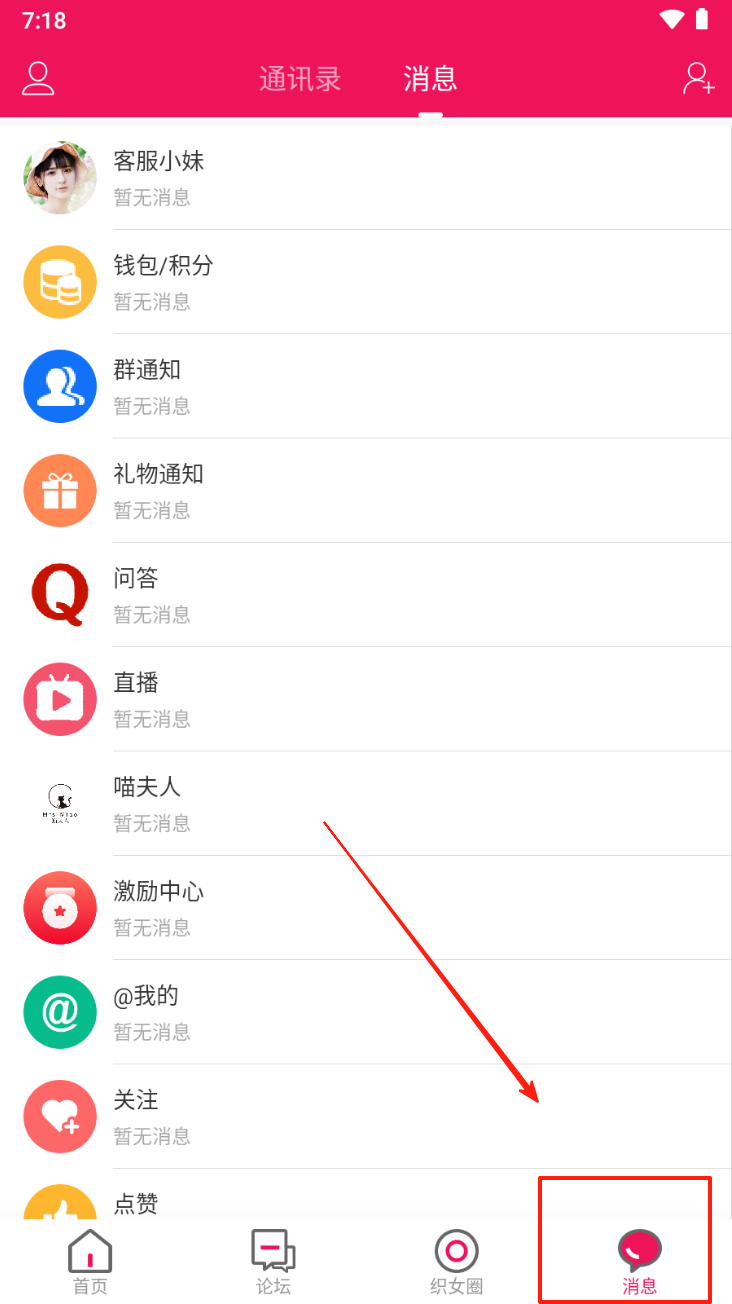
Task: Go to 首页 in bottom navigation
Action: (90, 1262)
